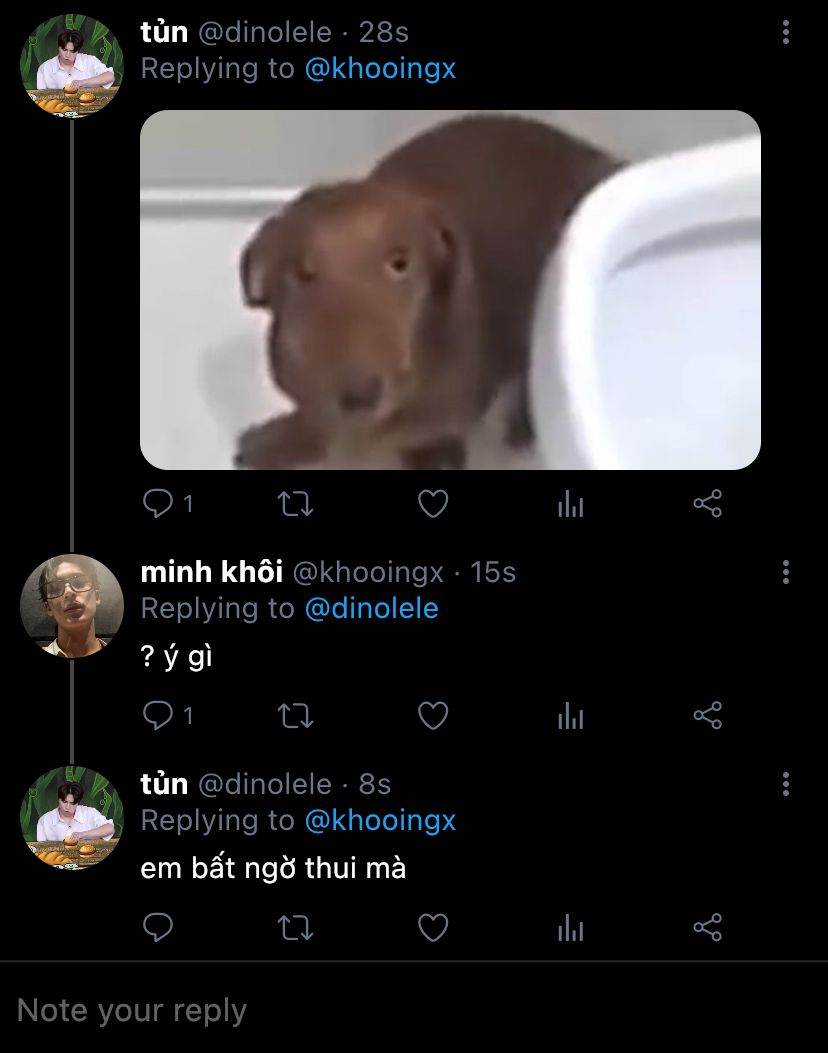View analytics for minh khôi's reply
The width and height of the screenshot is (828, 1053).
571,716
